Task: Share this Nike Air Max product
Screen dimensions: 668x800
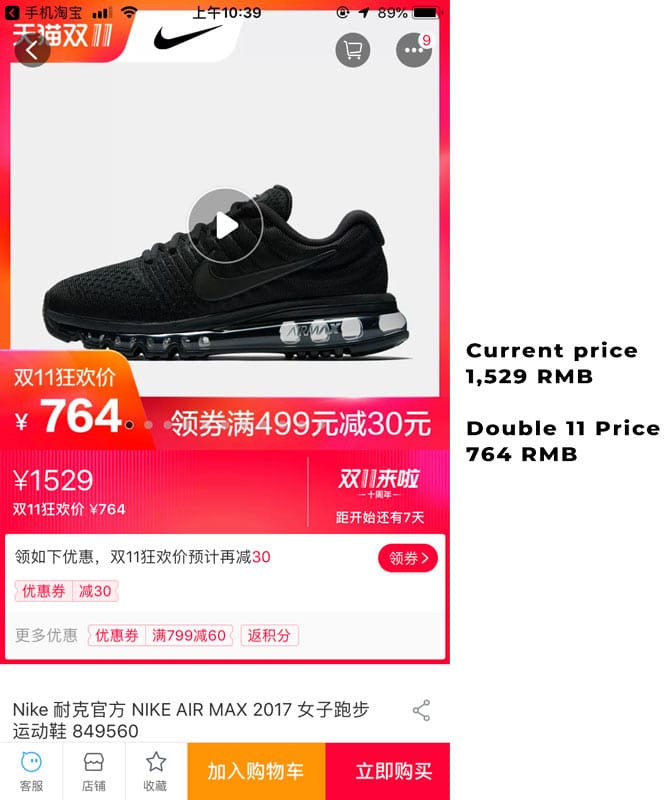Action: pyautogui.click(x=422, y=711)
